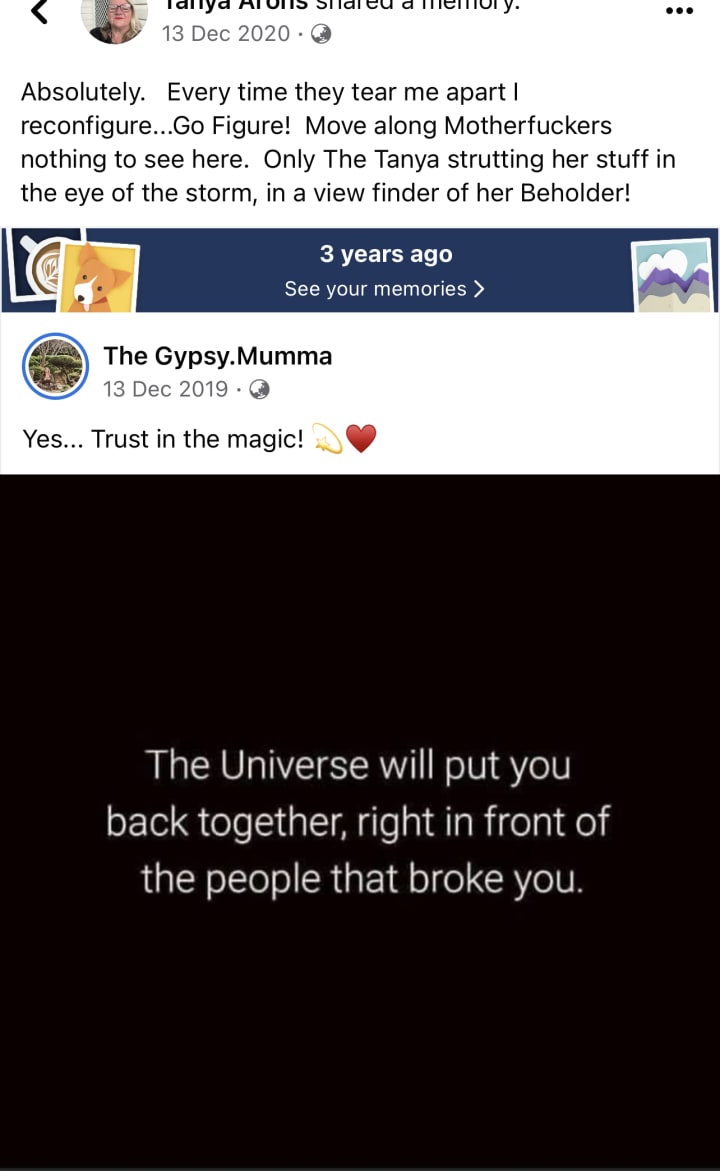Open Tanya Arons' profile picture
The height and width of the screenshot is (1171, 720).
pos(118,20)
